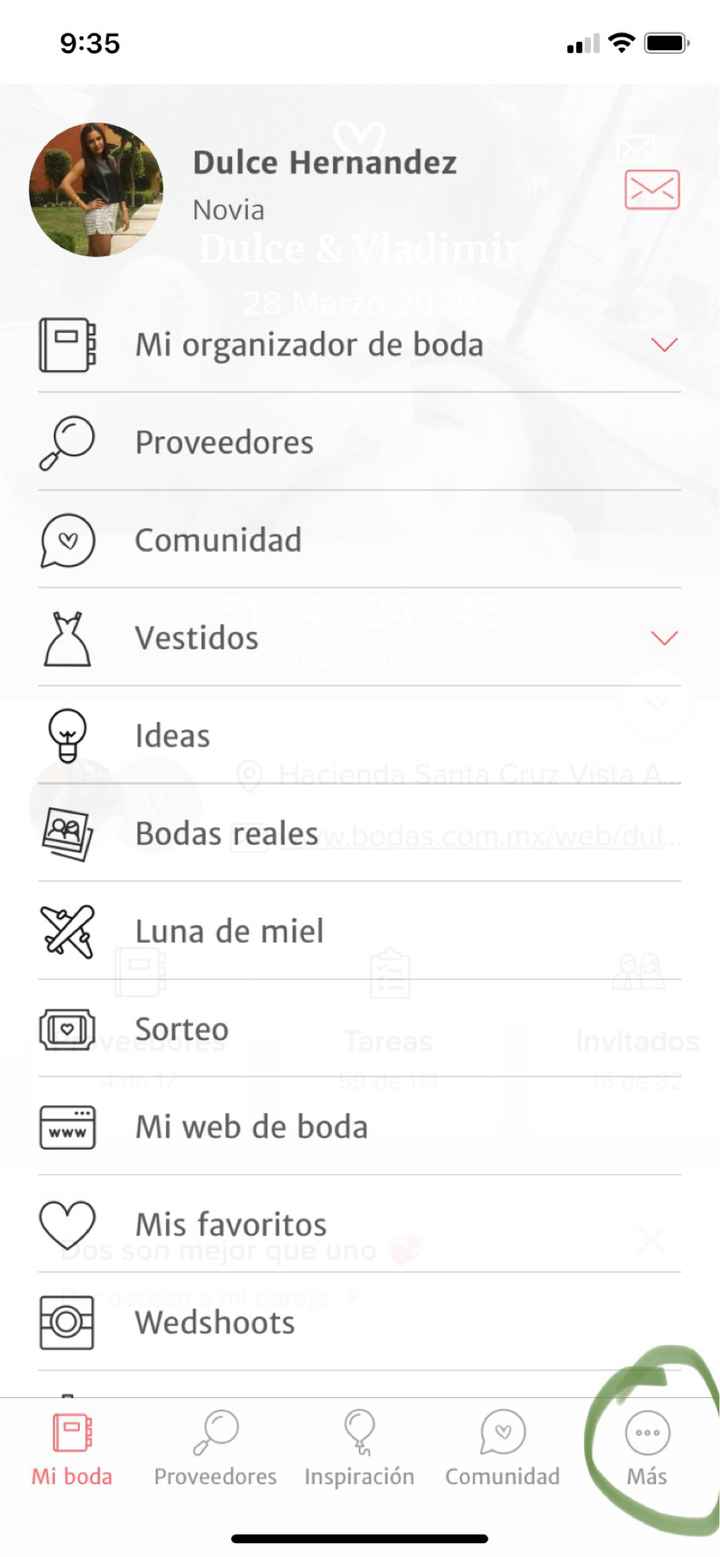Open Wedshoots
The width and height of the screenshot is (720, 1557).
[214, 1322]
